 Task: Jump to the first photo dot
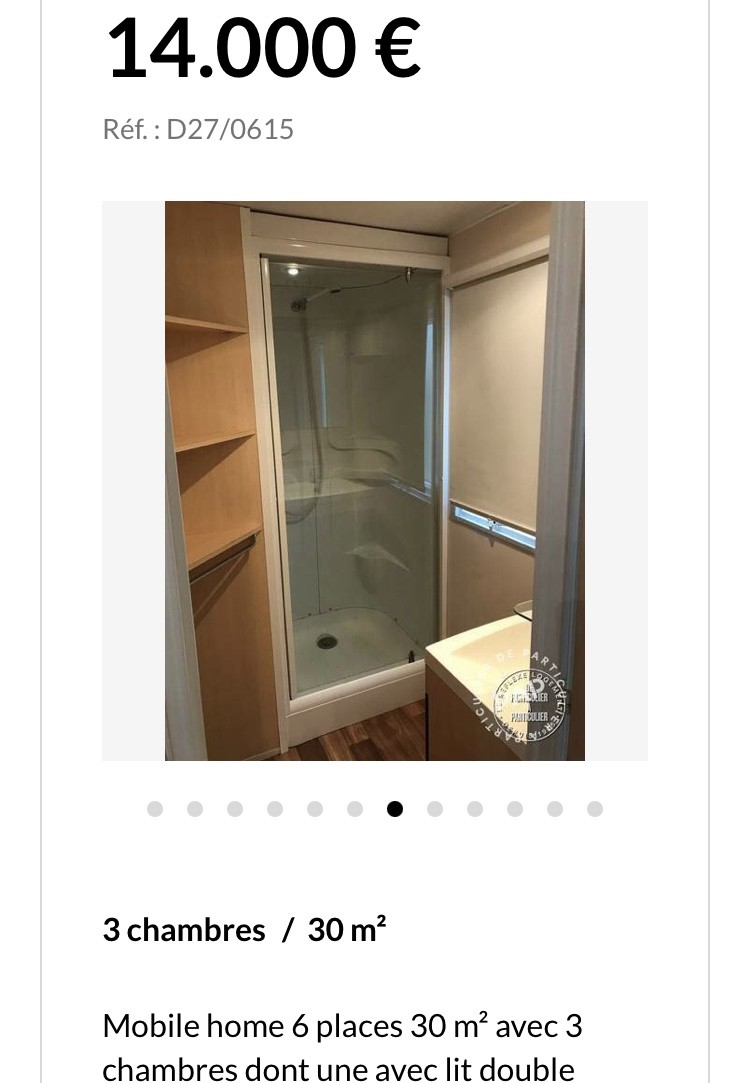(x=155, y=809)
